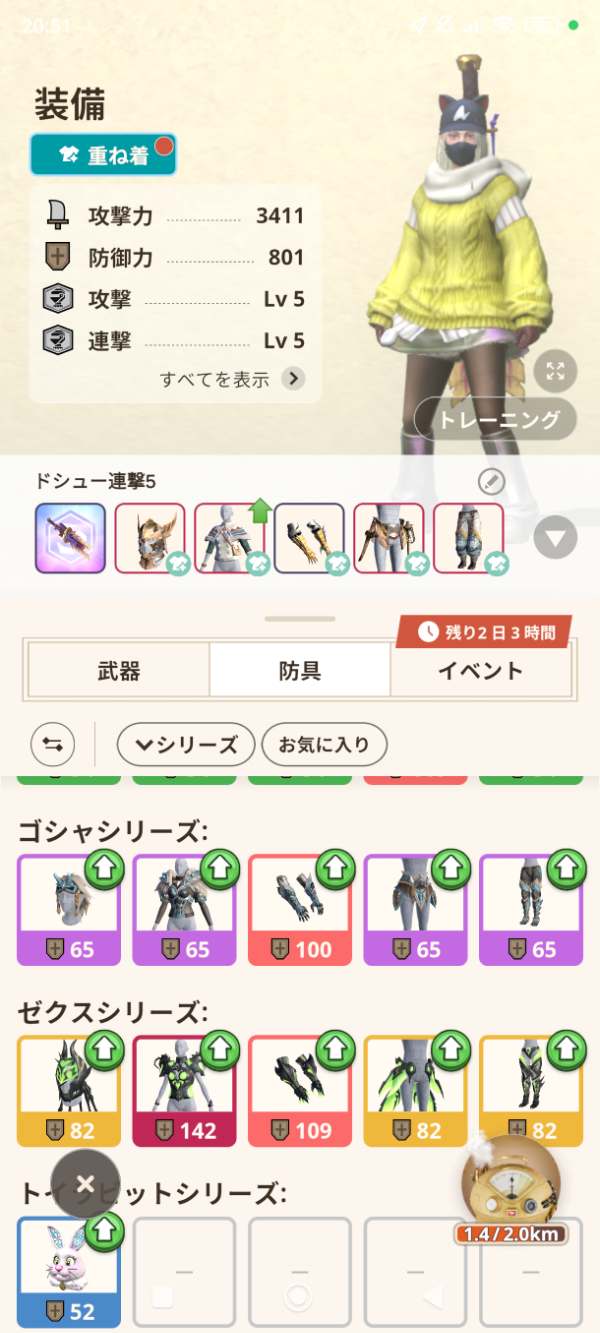Enter トレーニング mode

pyautogui.click(x=496, y=419)
